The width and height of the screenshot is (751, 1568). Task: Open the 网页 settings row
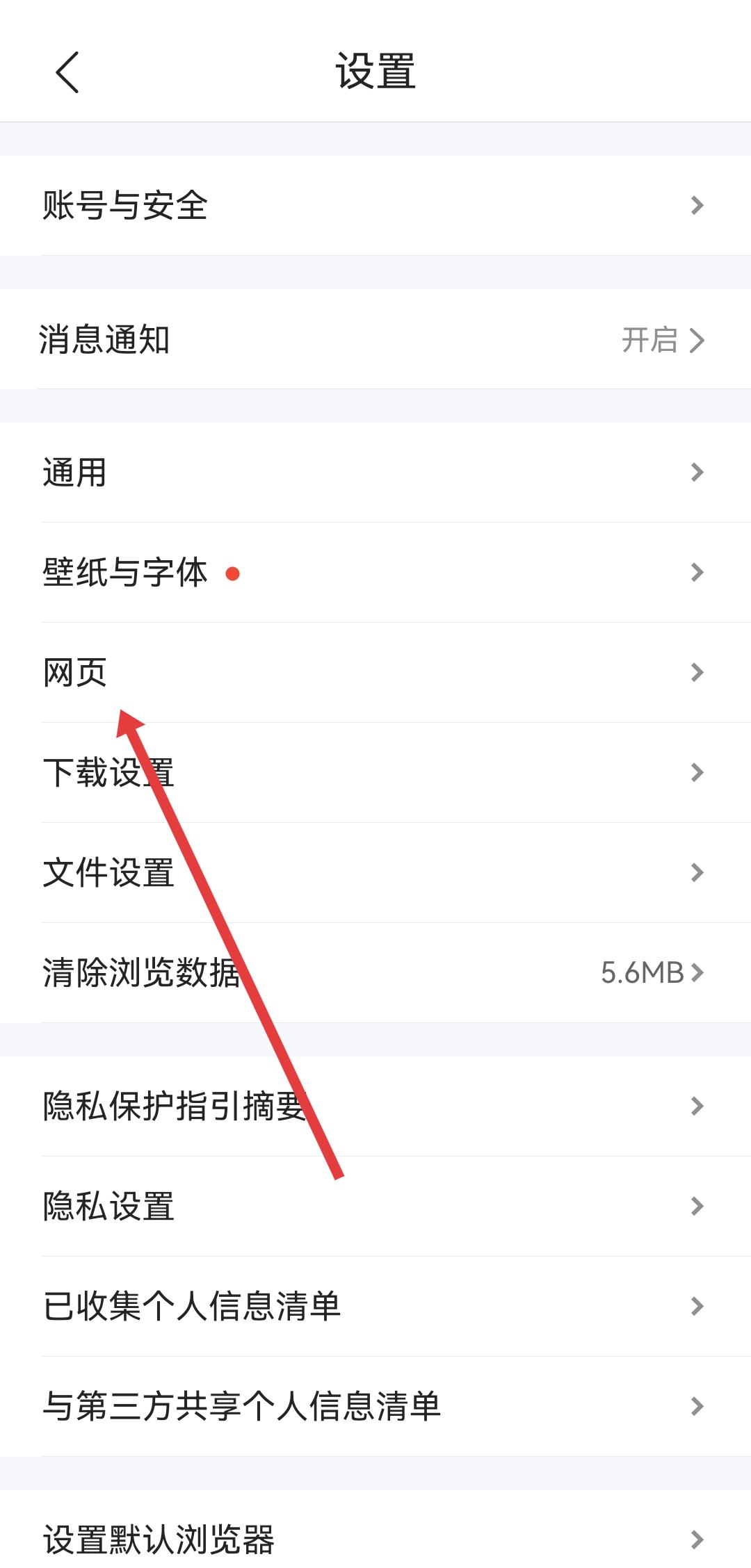coord(375,673)
